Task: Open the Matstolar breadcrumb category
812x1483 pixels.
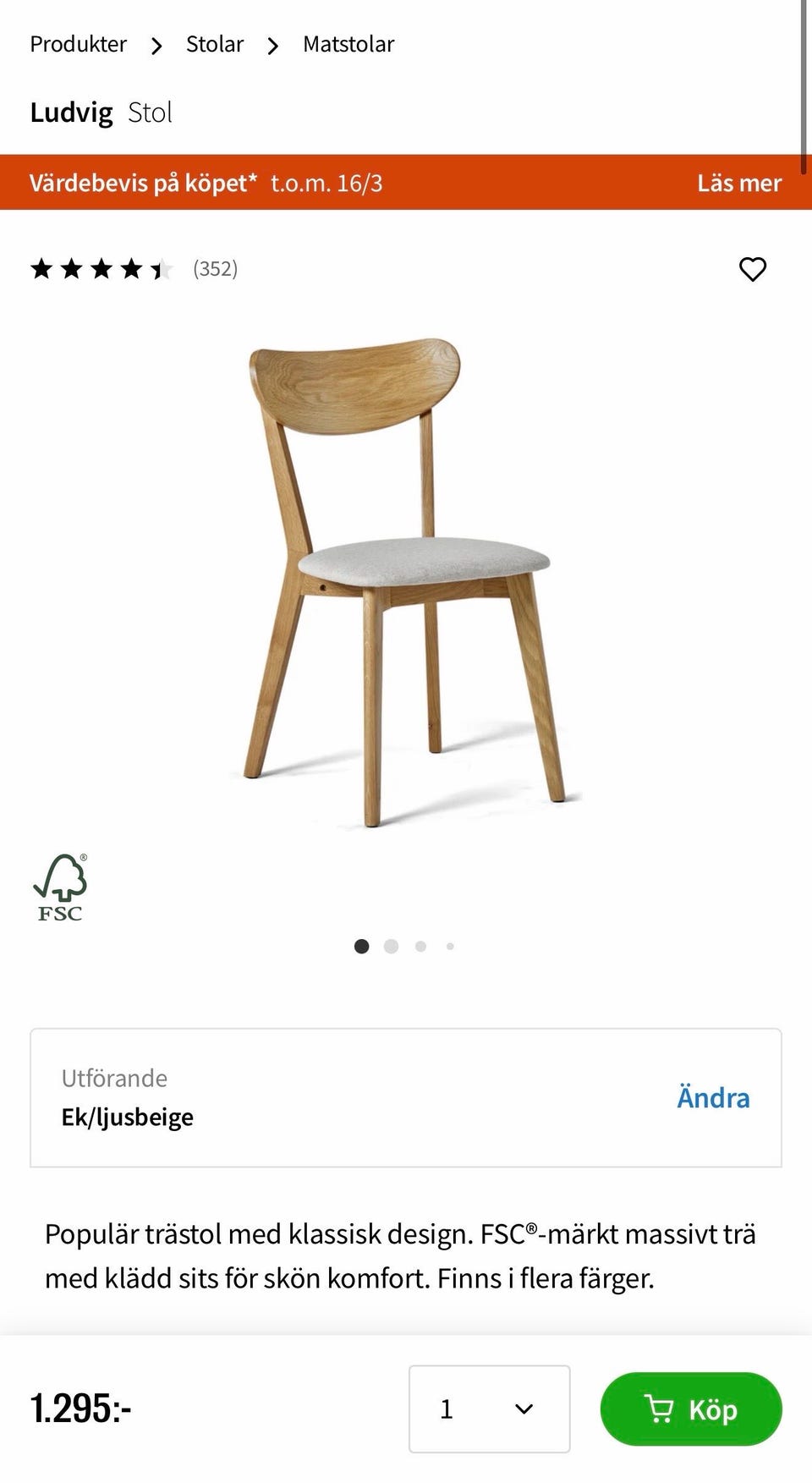Action: pyautogui.click(x=348, y=44)
